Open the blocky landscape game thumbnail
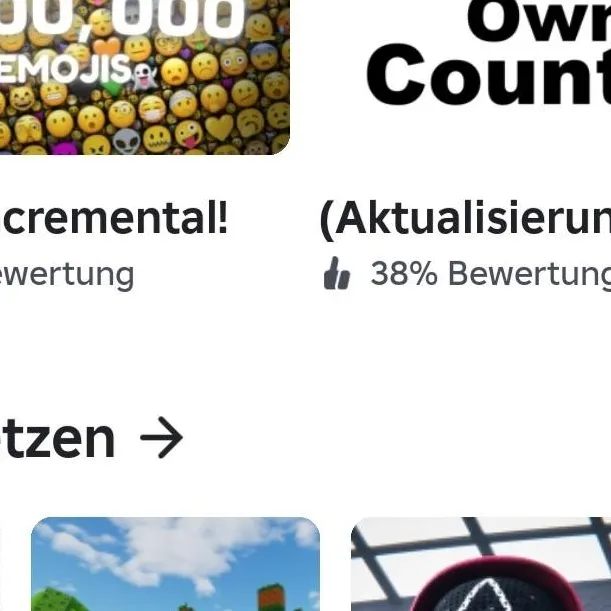The image size is (611, 611). tap(175, 565)
